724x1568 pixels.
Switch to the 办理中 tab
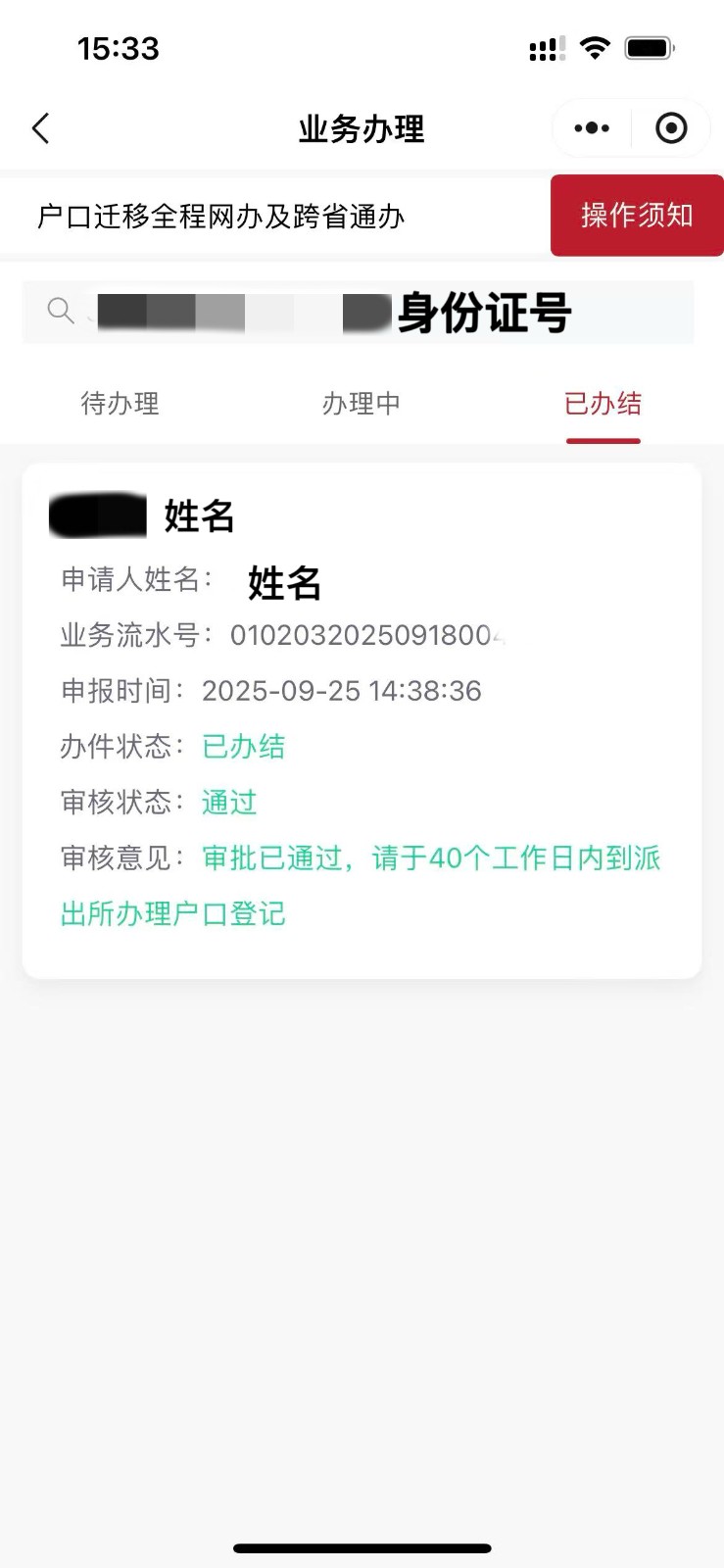[362, 404]
